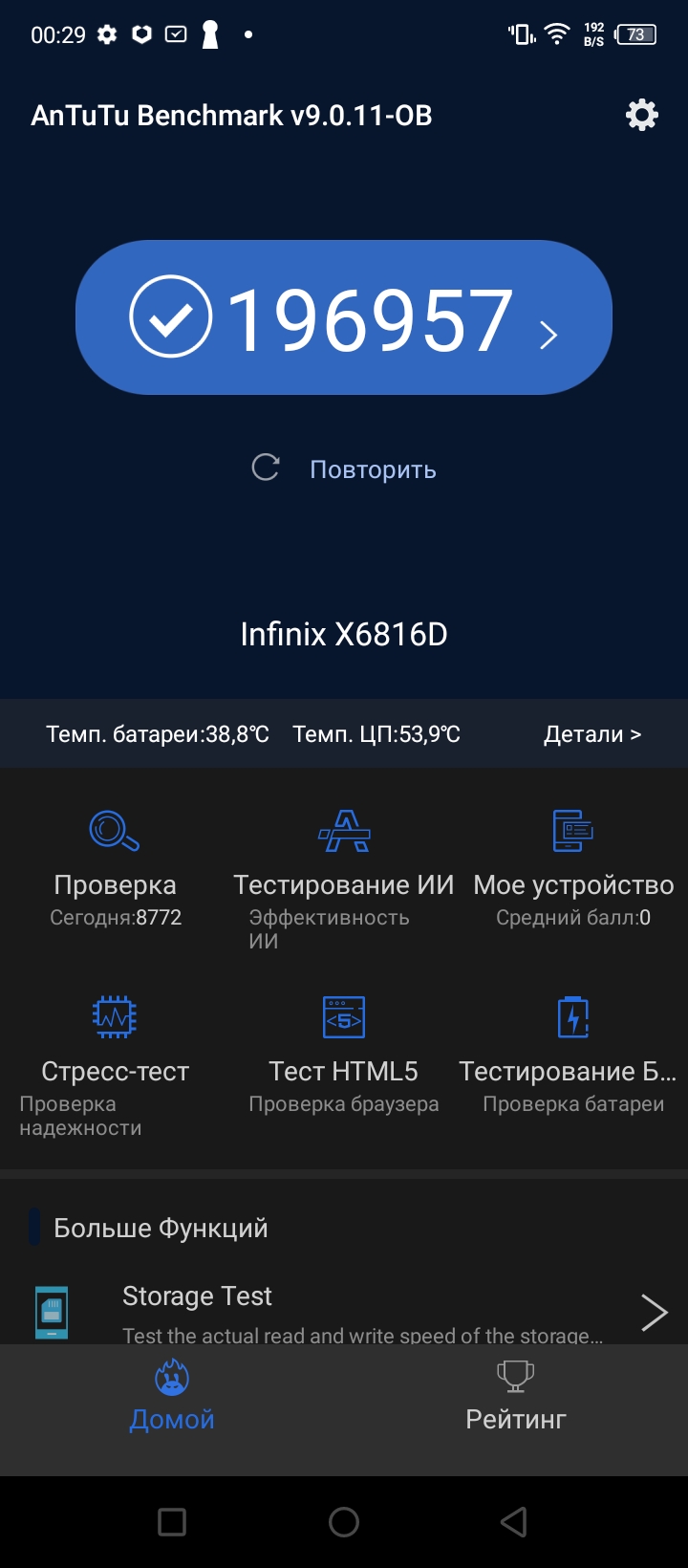The width and height of the screenshot is (688, 1568).
Task: Go back using system back button
Action: point(514,1521)
